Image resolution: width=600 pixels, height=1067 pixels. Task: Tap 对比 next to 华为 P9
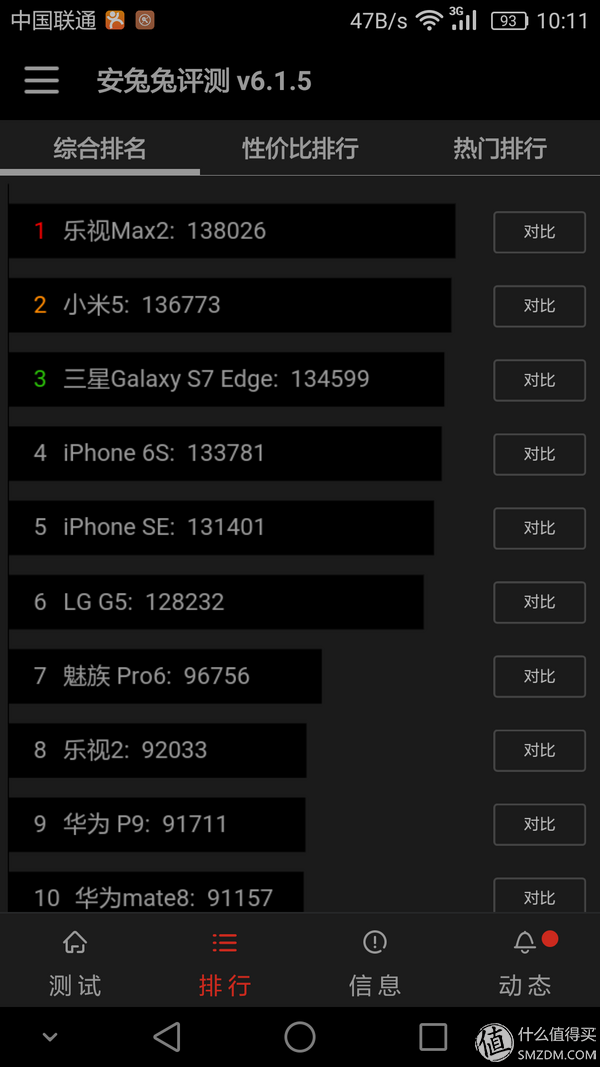point(539,824)
